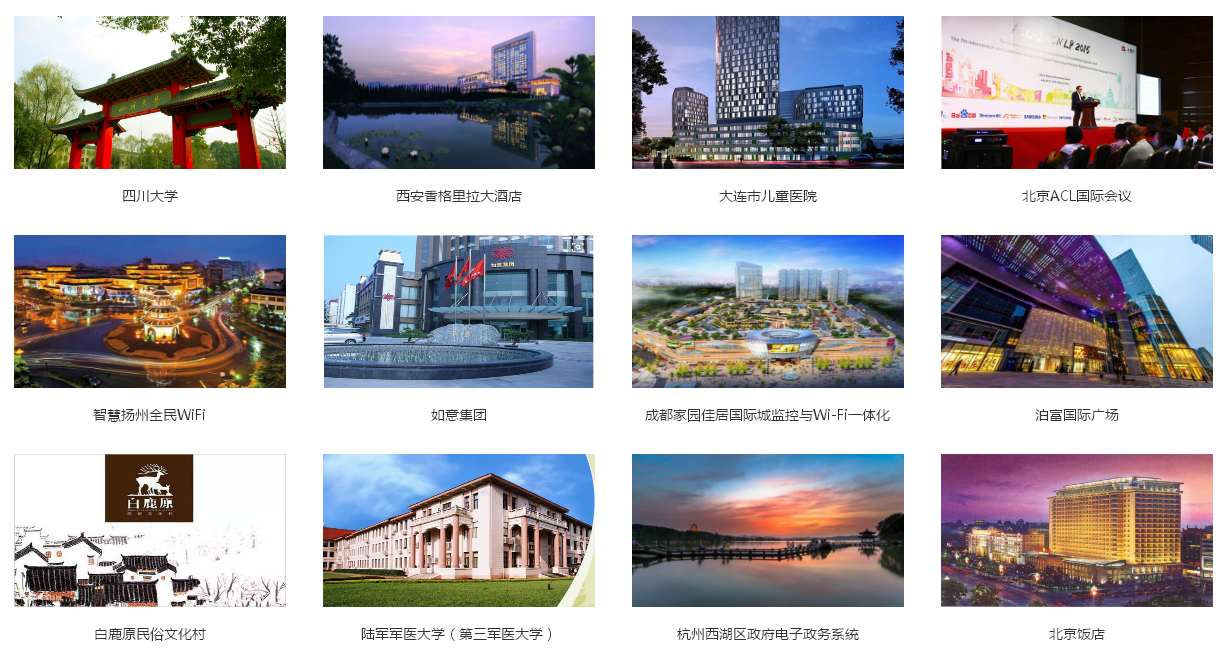
Task: Open the 四川大学 case card
Action: click(x=150, y=92)
